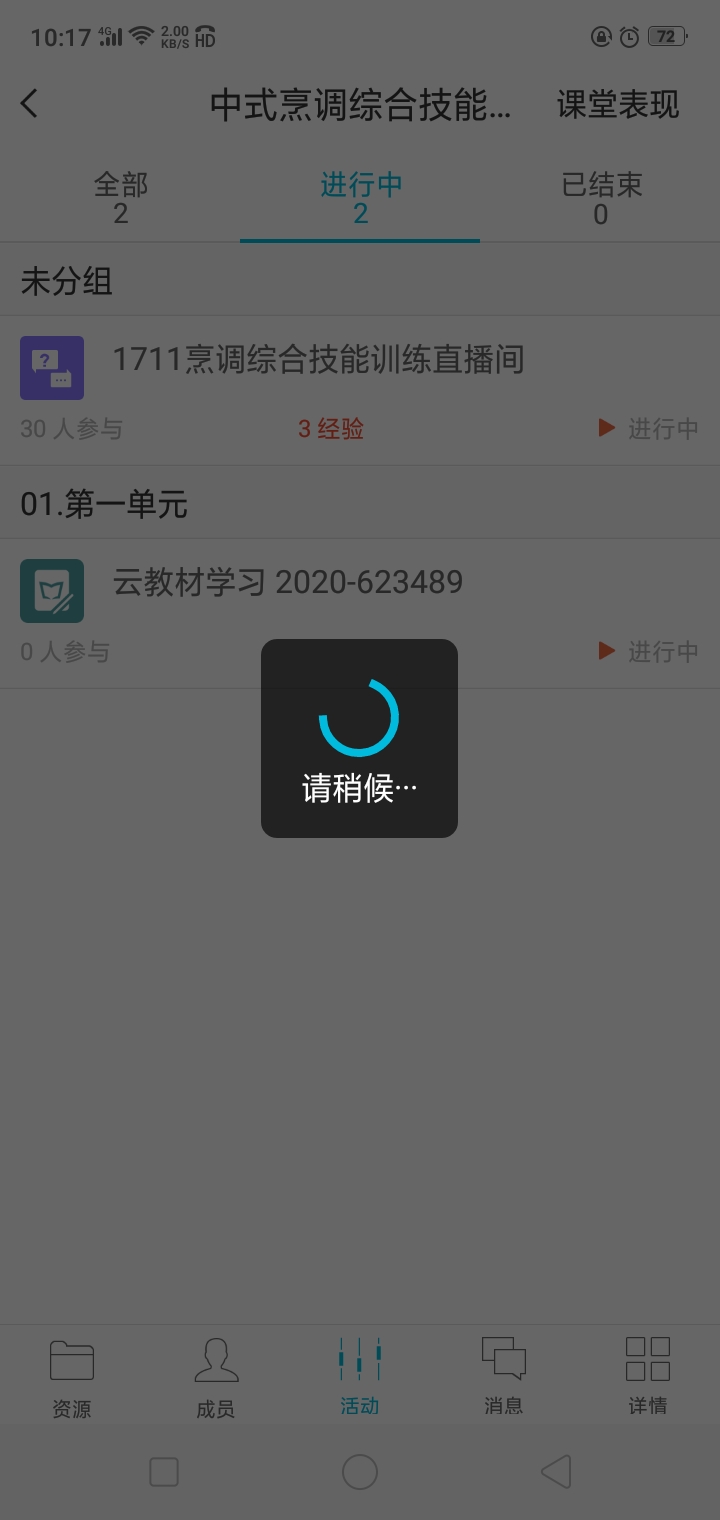This screenshot has height=1520, width=720.
Task: Go to the 资源 tab
Action: 72,1378
